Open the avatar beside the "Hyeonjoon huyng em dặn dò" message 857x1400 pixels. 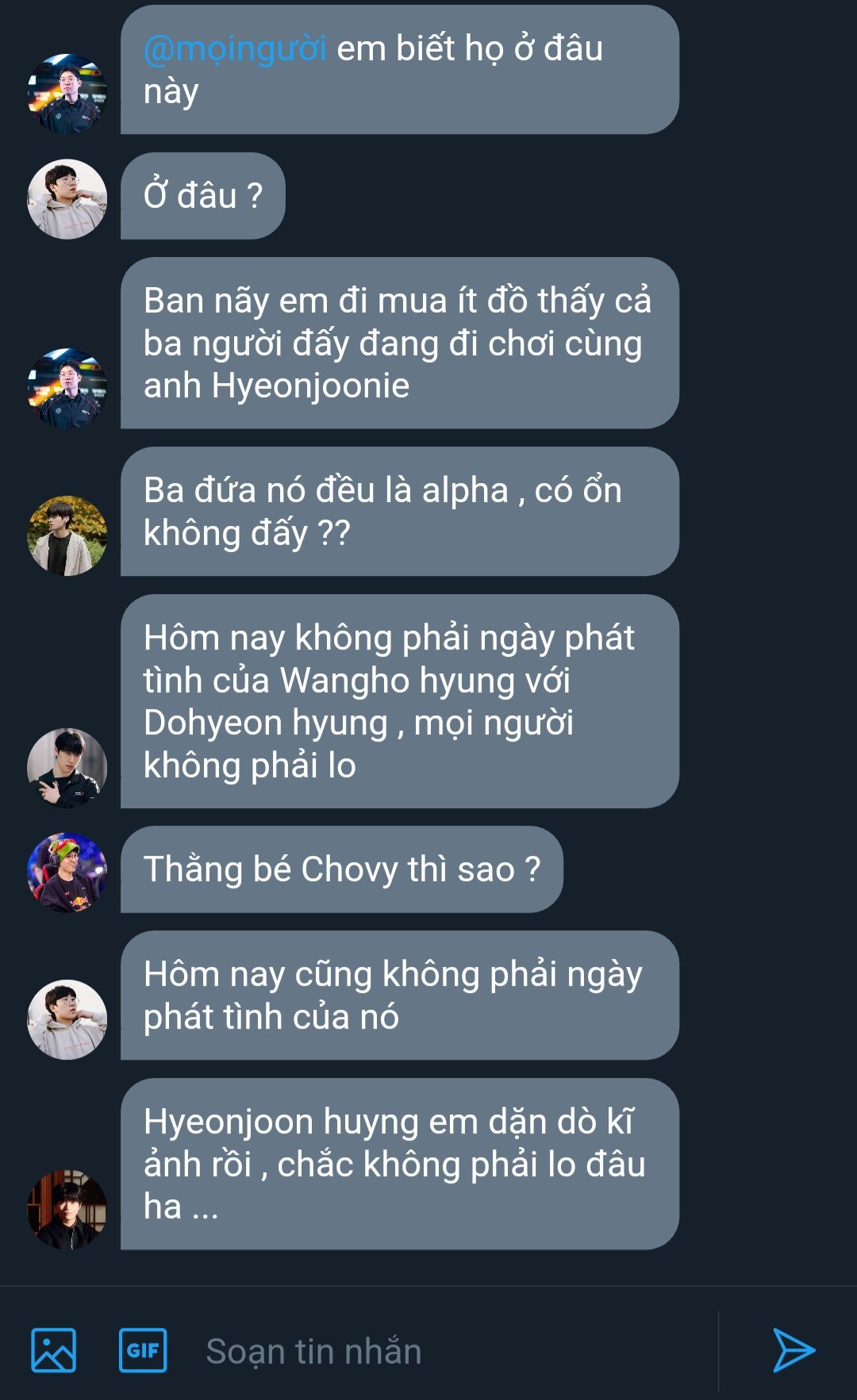click(x=67, y=1209)
